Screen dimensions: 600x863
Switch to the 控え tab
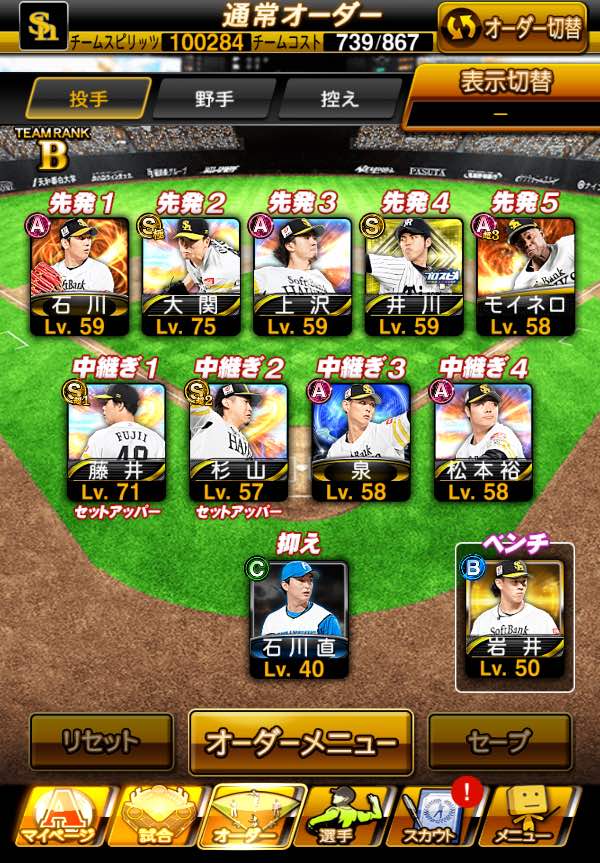(340, 99)
